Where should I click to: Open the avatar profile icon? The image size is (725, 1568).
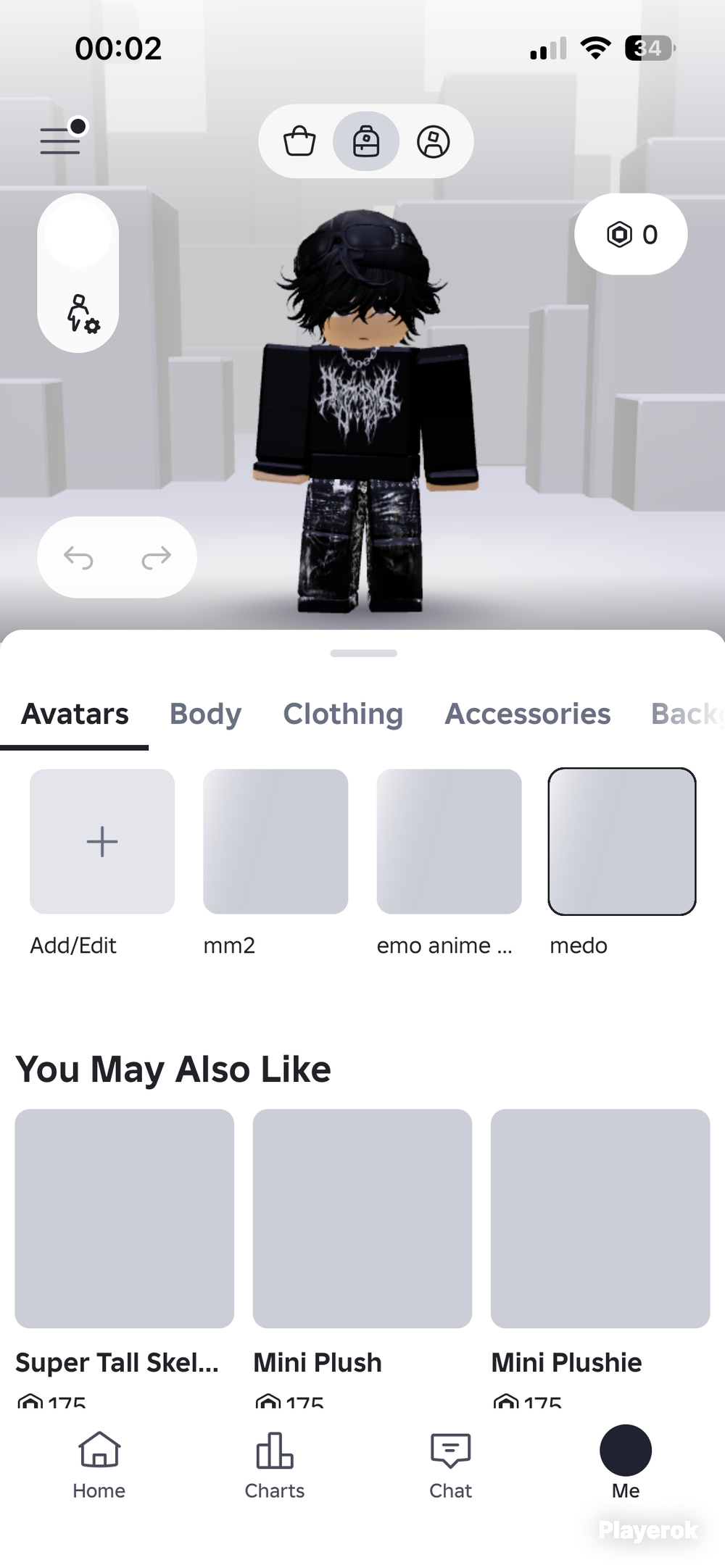(x=434, y=141)
